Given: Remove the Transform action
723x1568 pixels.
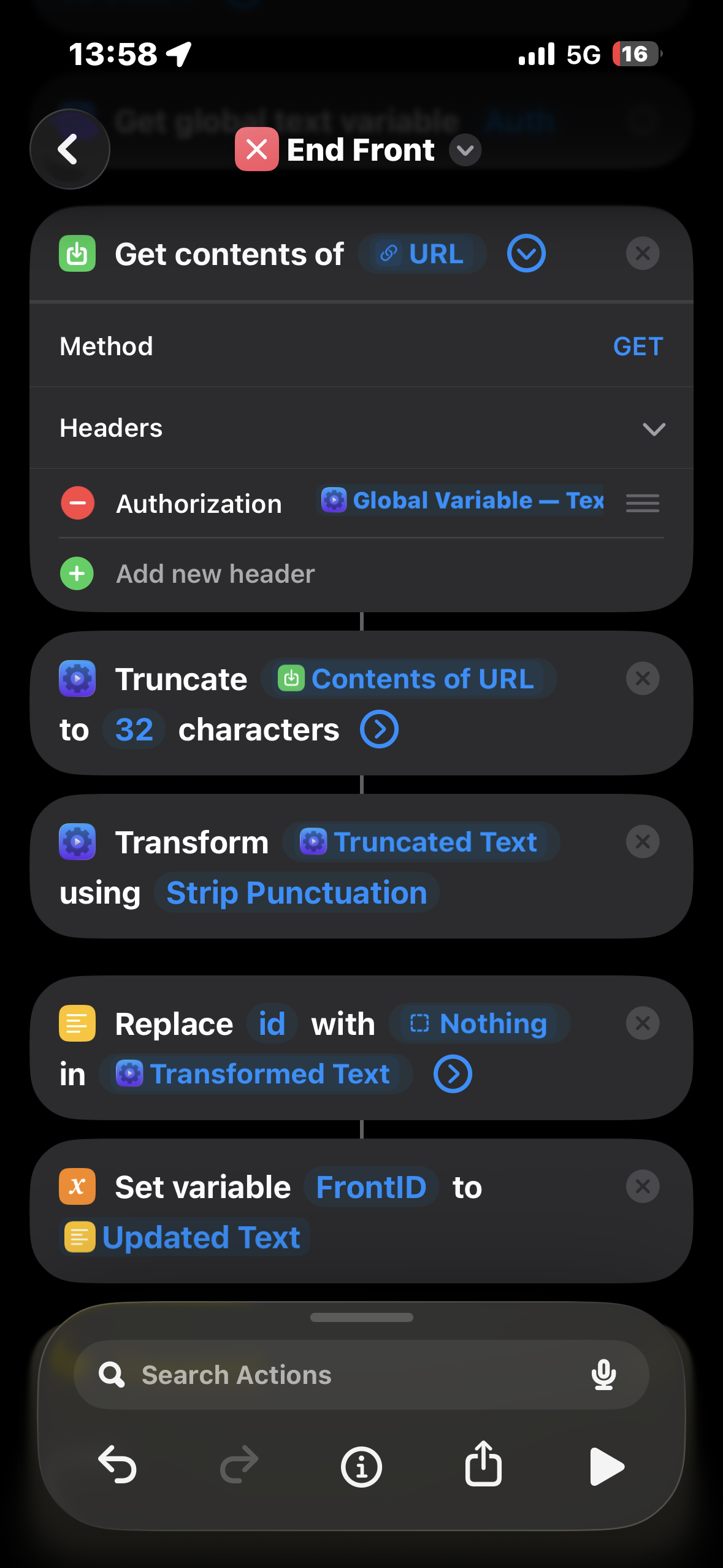Looking at the screenshot, I should (x=642, y=842).
